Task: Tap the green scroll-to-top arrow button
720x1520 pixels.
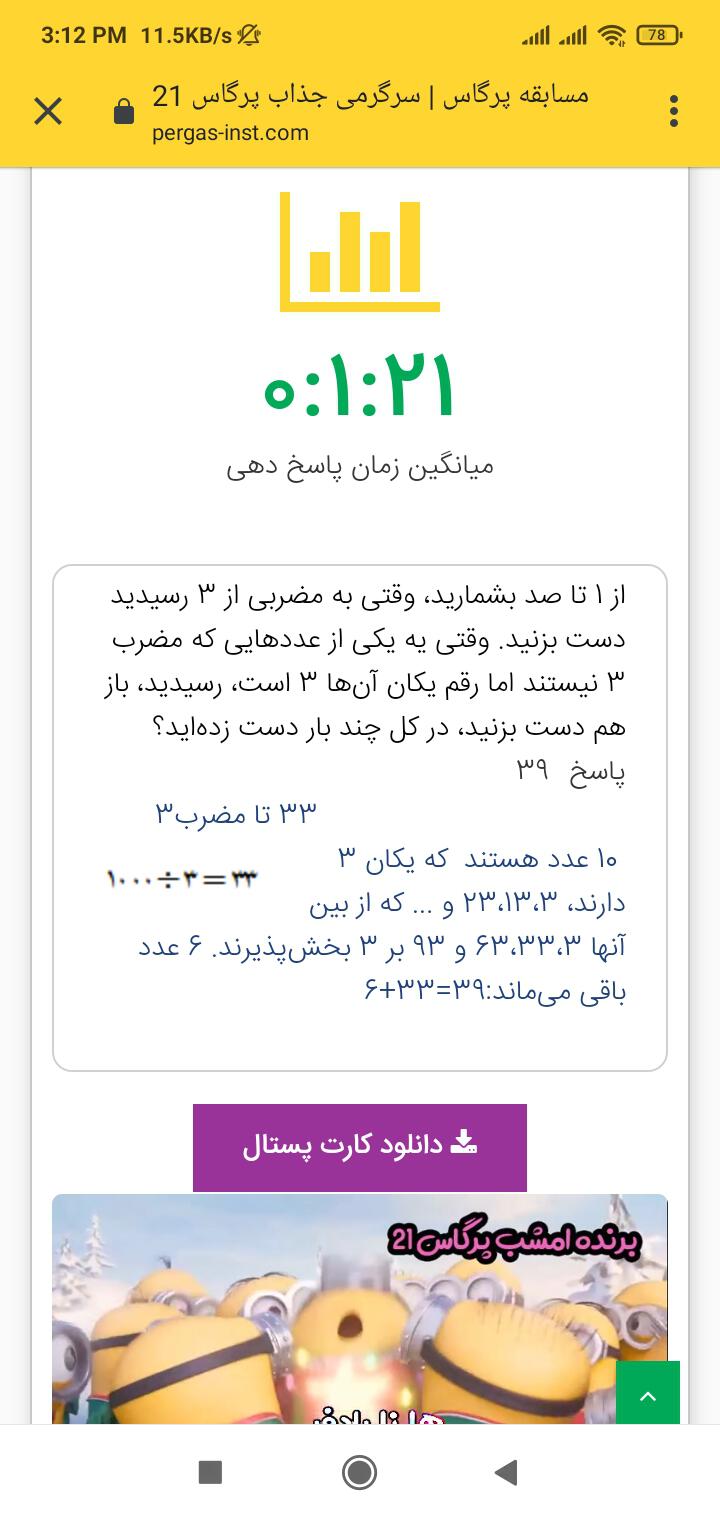Action: pyautogui.click(x=647, y=1394)
